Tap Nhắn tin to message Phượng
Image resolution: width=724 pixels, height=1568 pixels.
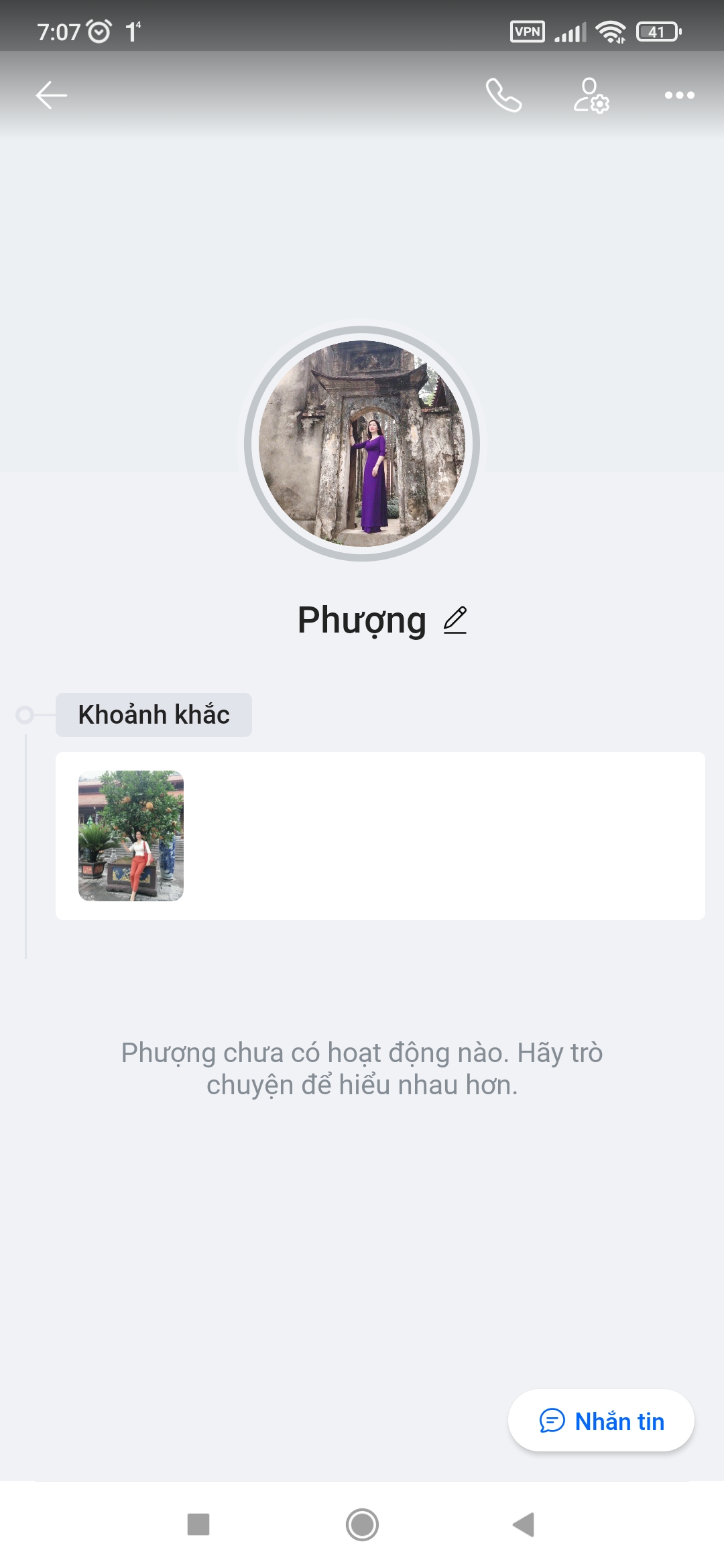[601, 1421]
